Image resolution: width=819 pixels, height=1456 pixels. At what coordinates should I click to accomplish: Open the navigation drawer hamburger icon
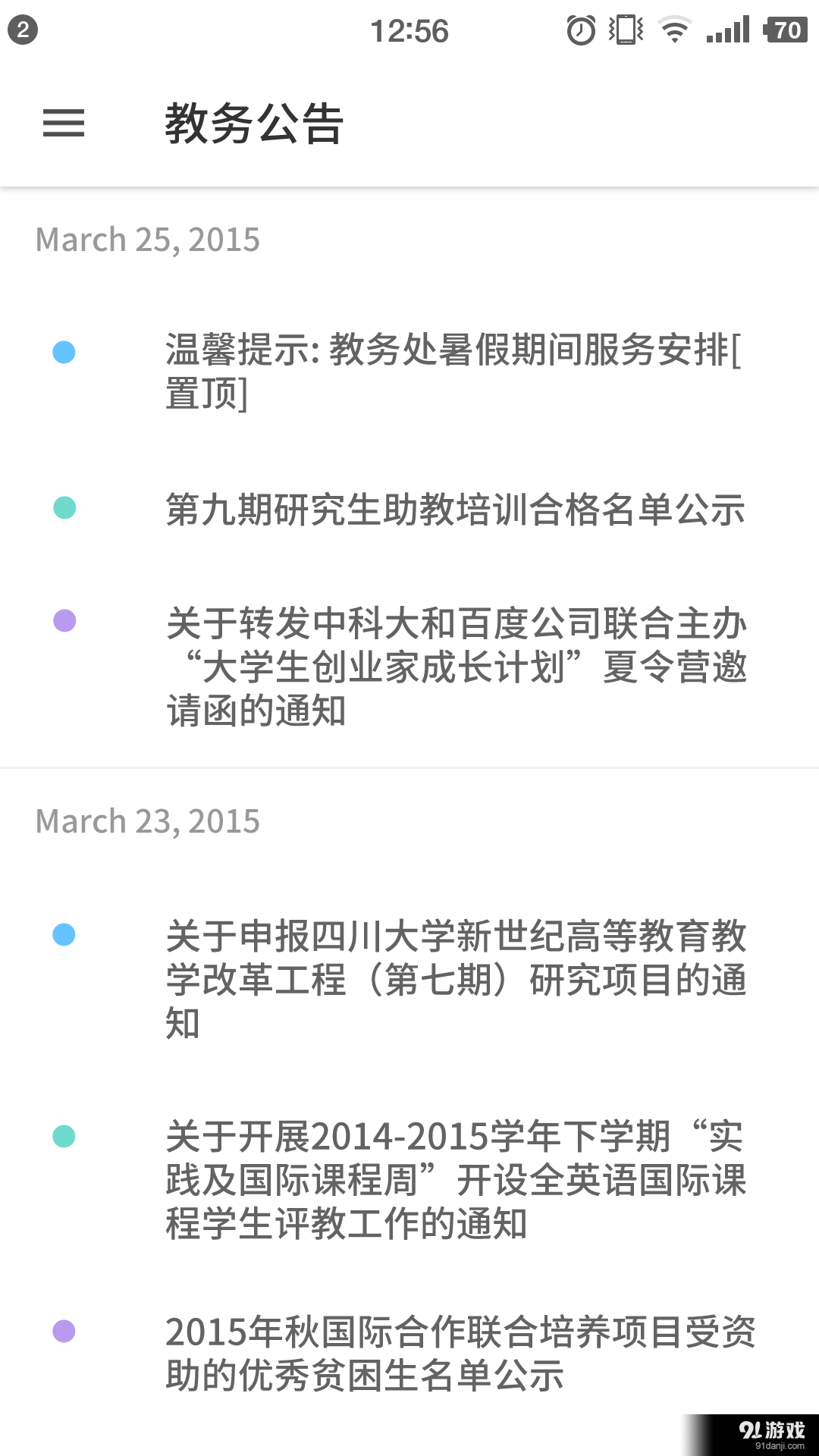tap(64, 124)
